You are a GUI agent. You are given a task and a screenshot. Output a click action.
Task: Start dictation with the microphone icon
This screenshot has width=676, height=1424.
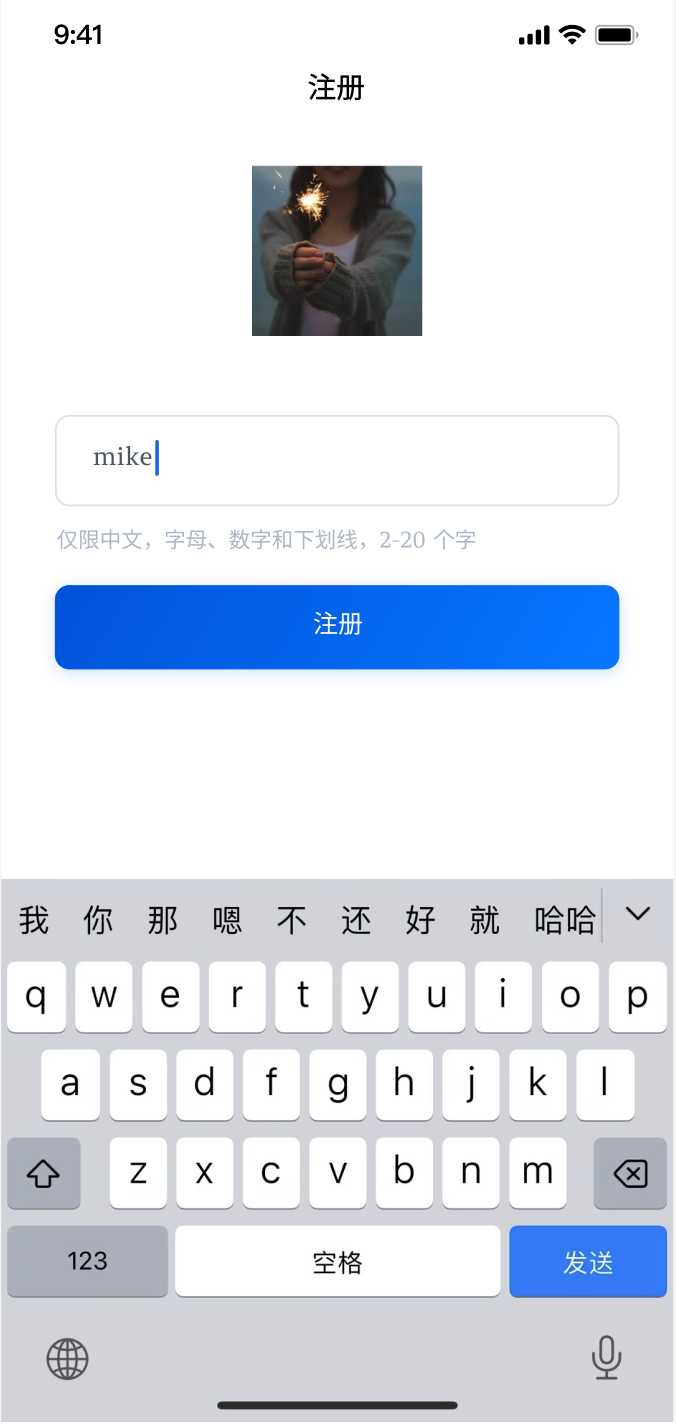[606, 1359]
